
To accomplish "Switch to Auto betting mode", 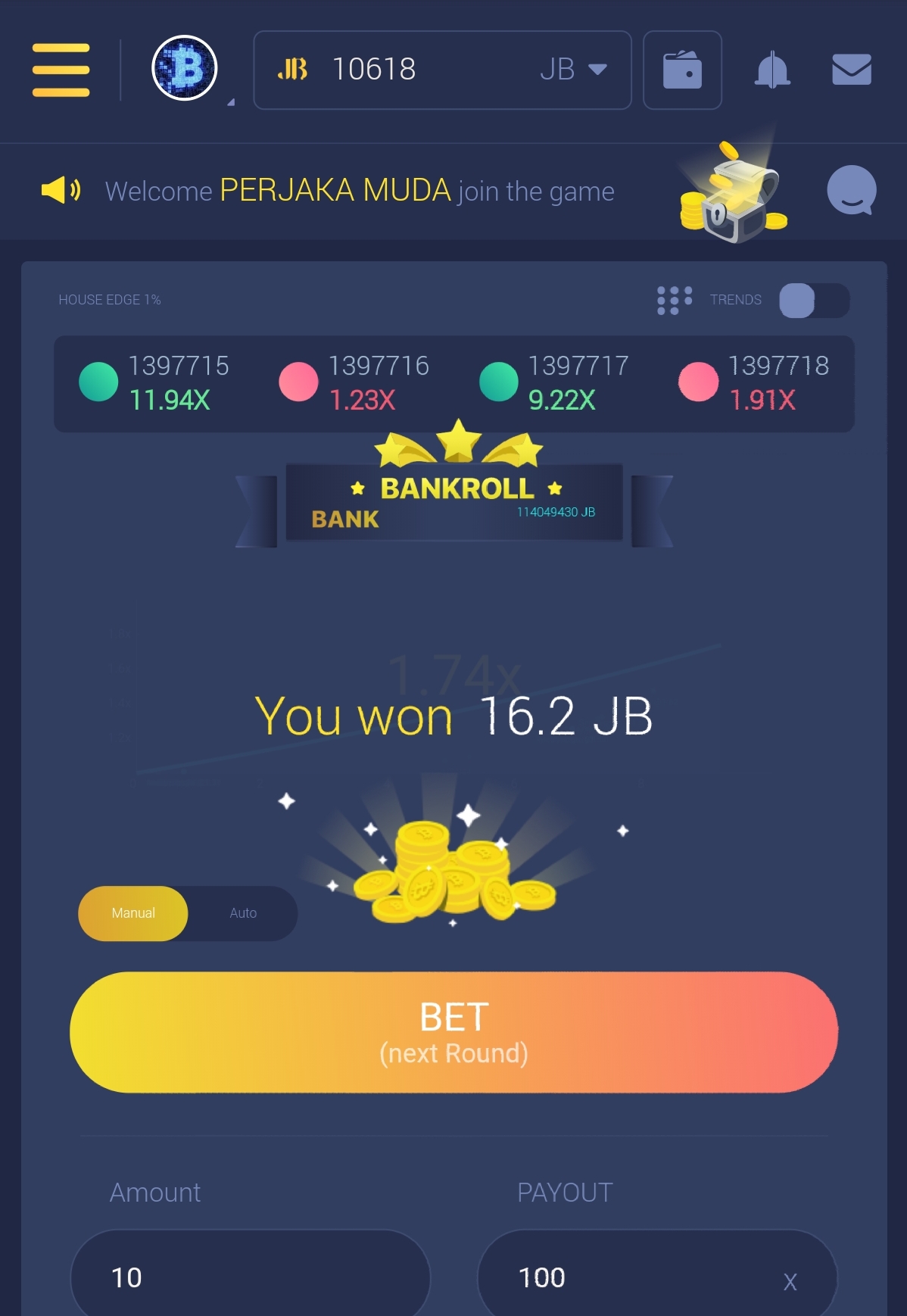I will [x=243, y=913].
